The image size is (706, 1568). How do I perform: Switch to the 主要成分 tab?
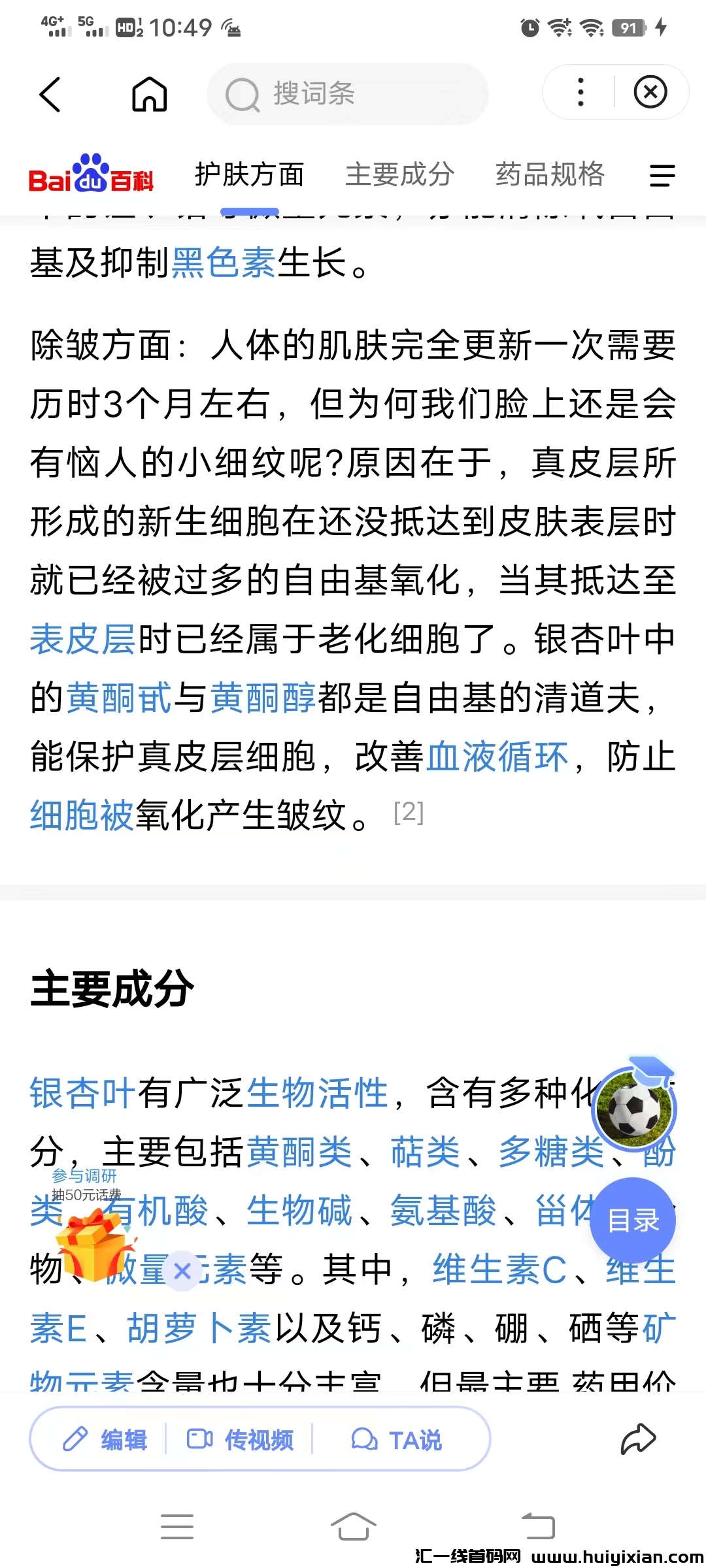[399, 174]
